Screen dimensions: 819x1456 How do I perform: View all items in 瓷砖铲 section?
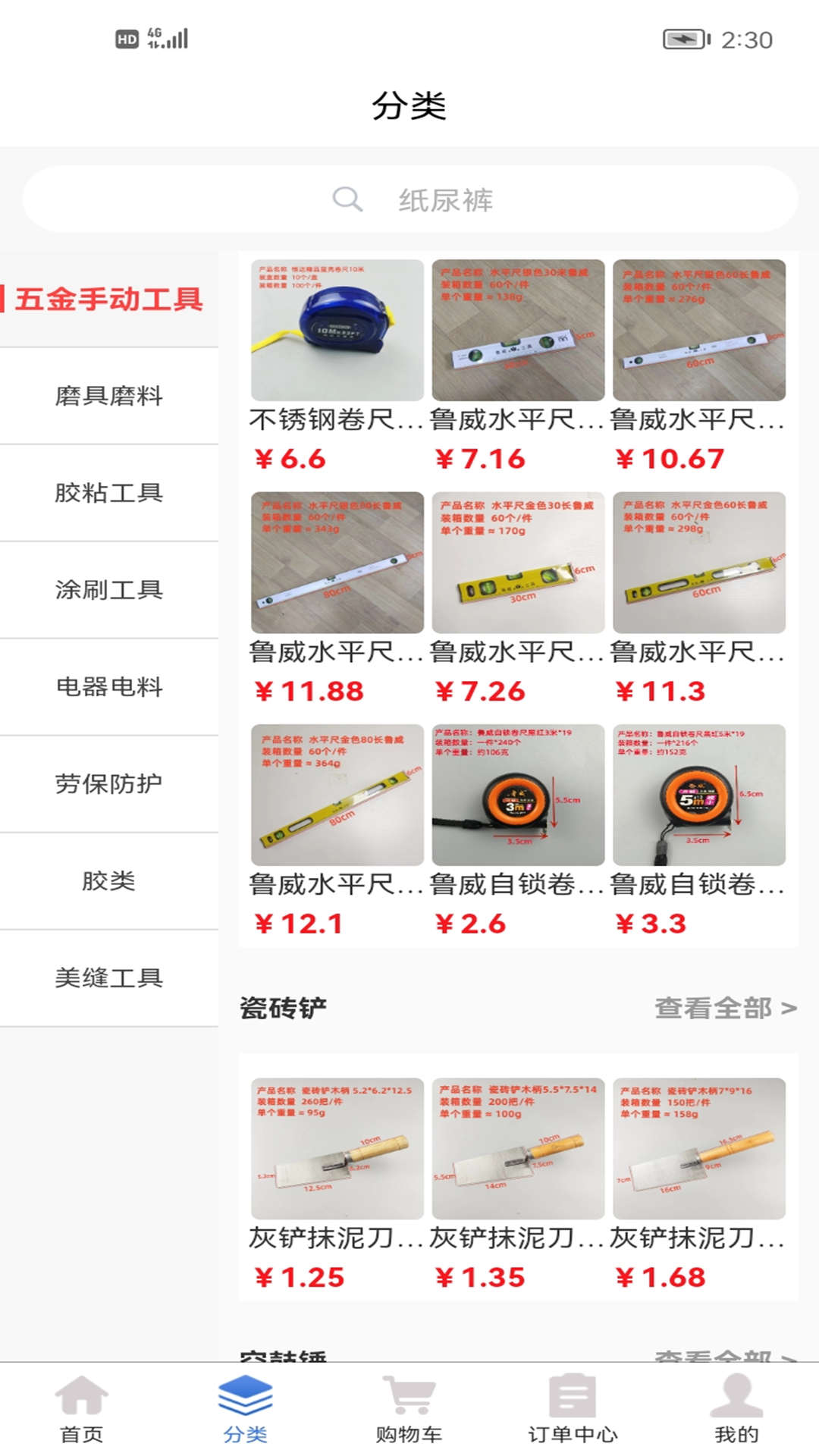click(724, 1009)
